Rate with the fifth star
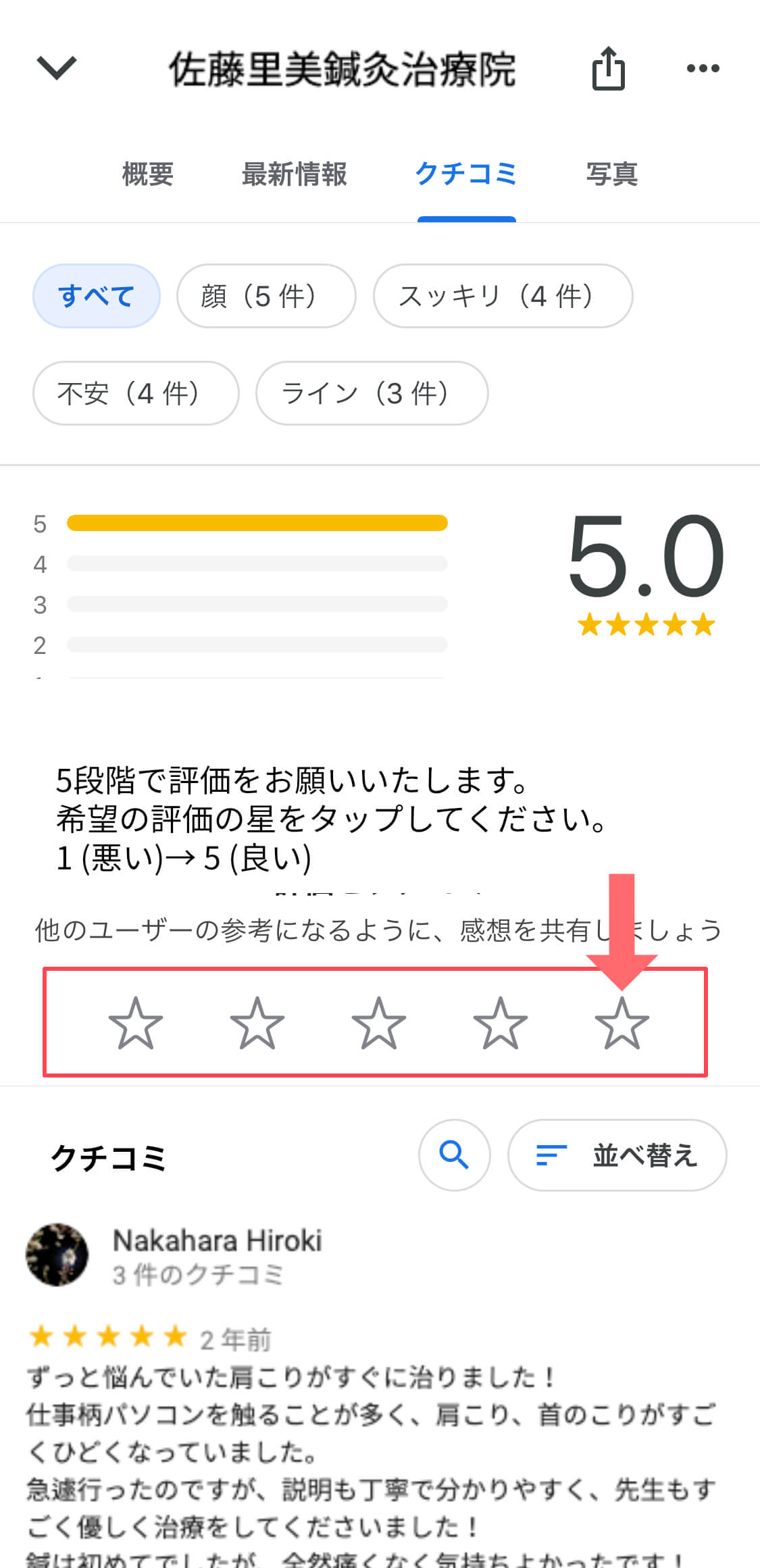Screen dimensions: 760x1568 [x=622, y=1023]
